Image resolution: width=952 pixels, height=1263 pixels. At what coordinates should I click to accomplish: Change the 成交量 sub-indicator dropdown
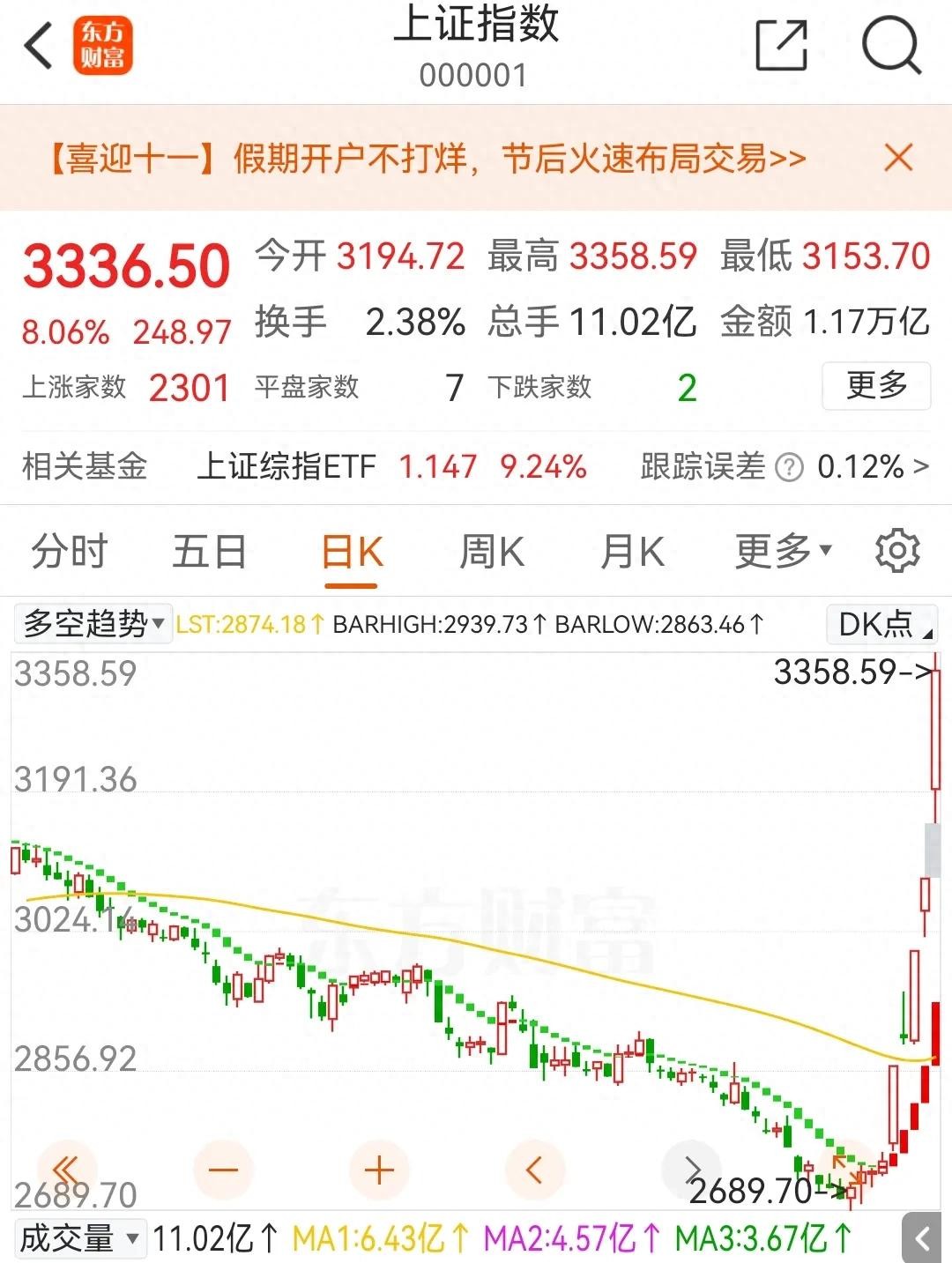tap(79, 1238)
